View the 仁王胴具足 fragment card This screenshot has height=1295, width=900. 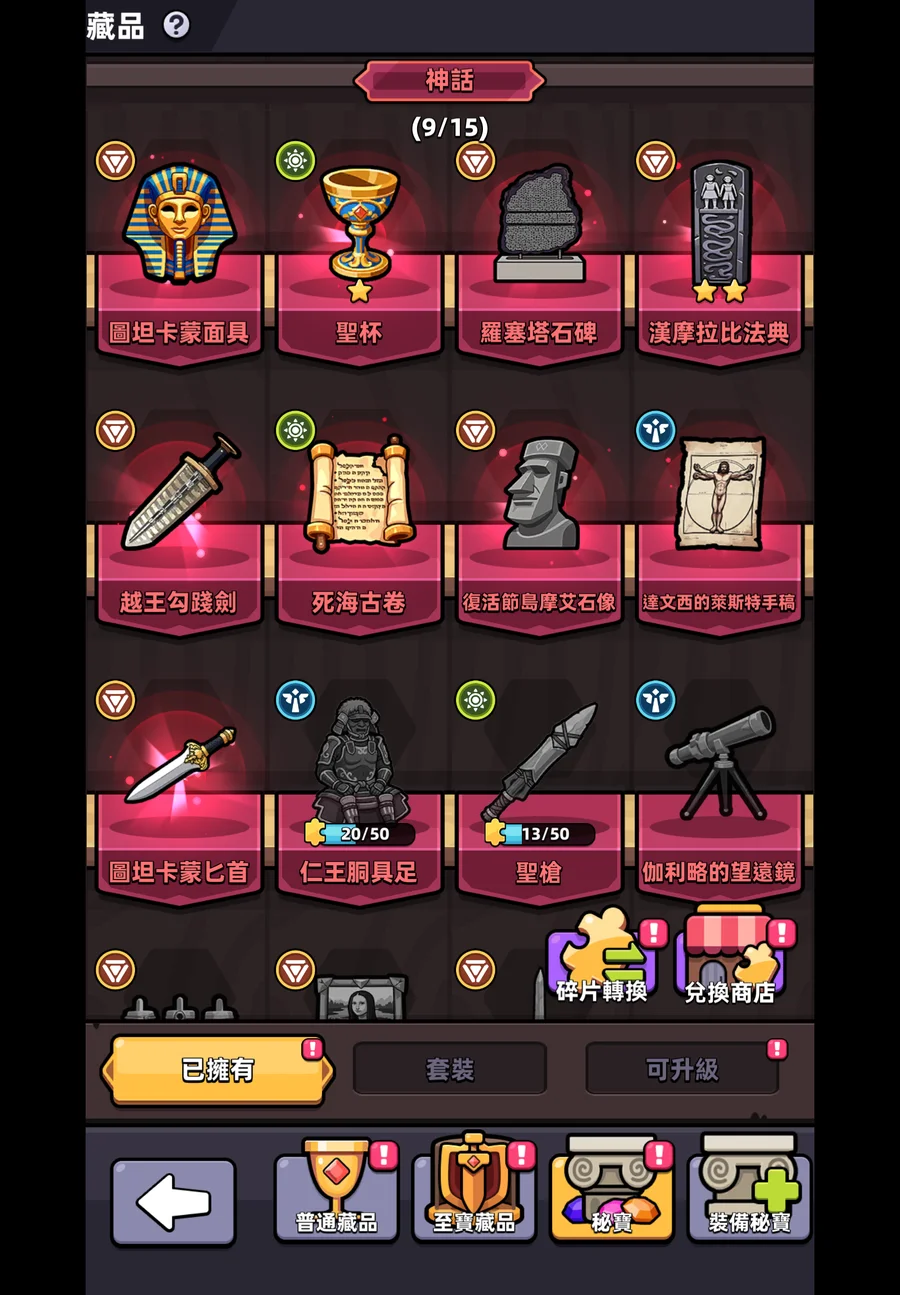359,798
